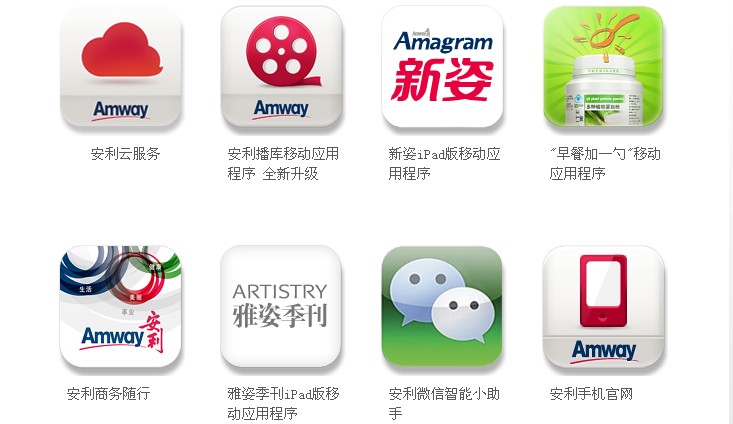Open 安利播库移动应用程序 tile
This screenshot has height=424, width=733.
pyautogui.click(x=281, y=67)
